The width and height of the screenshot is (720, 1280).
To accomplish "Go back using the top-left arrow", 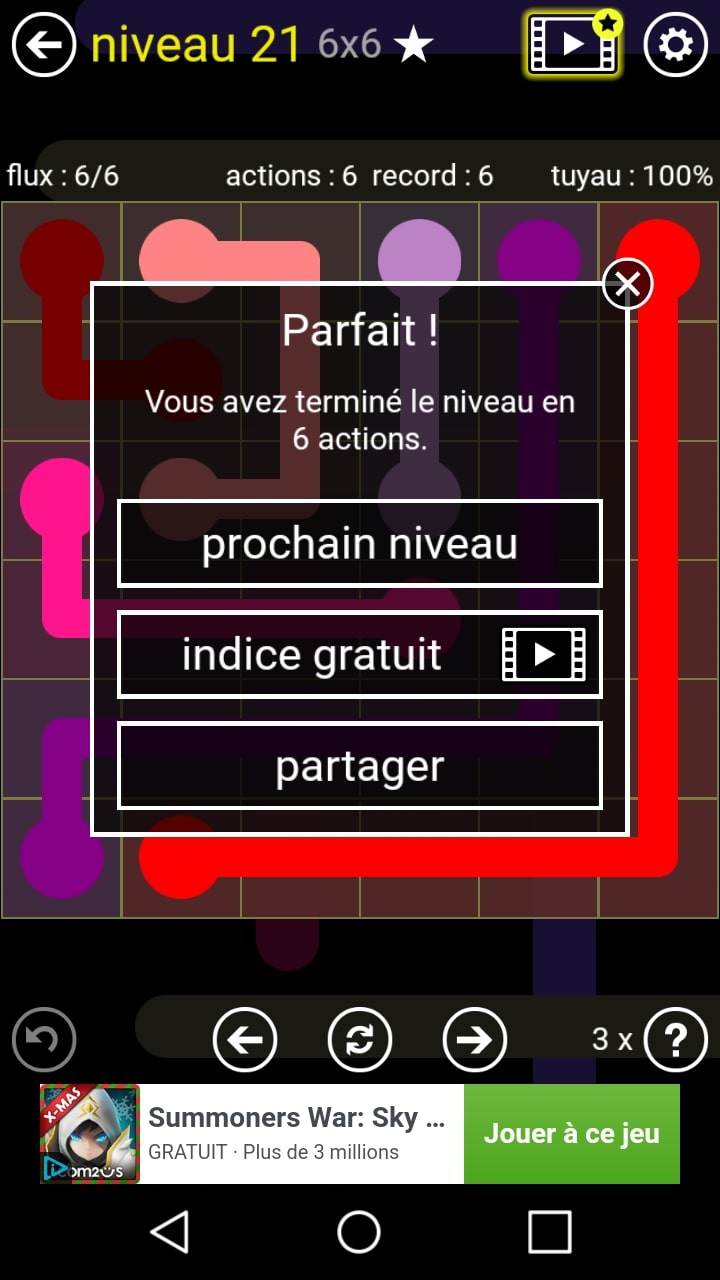I will coord(44,45).
